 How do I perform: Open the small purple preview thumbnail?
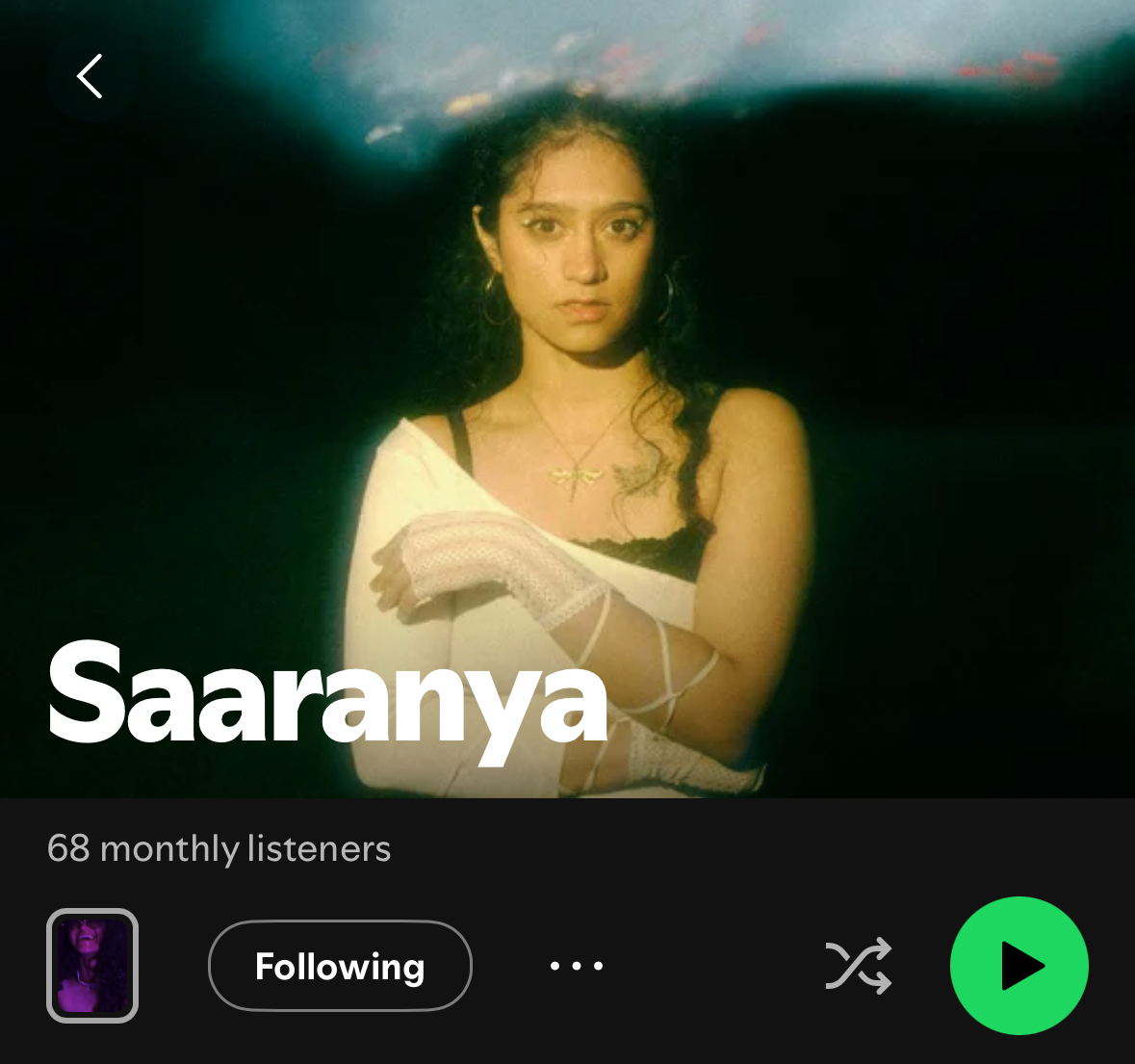(x=92, y=966)
